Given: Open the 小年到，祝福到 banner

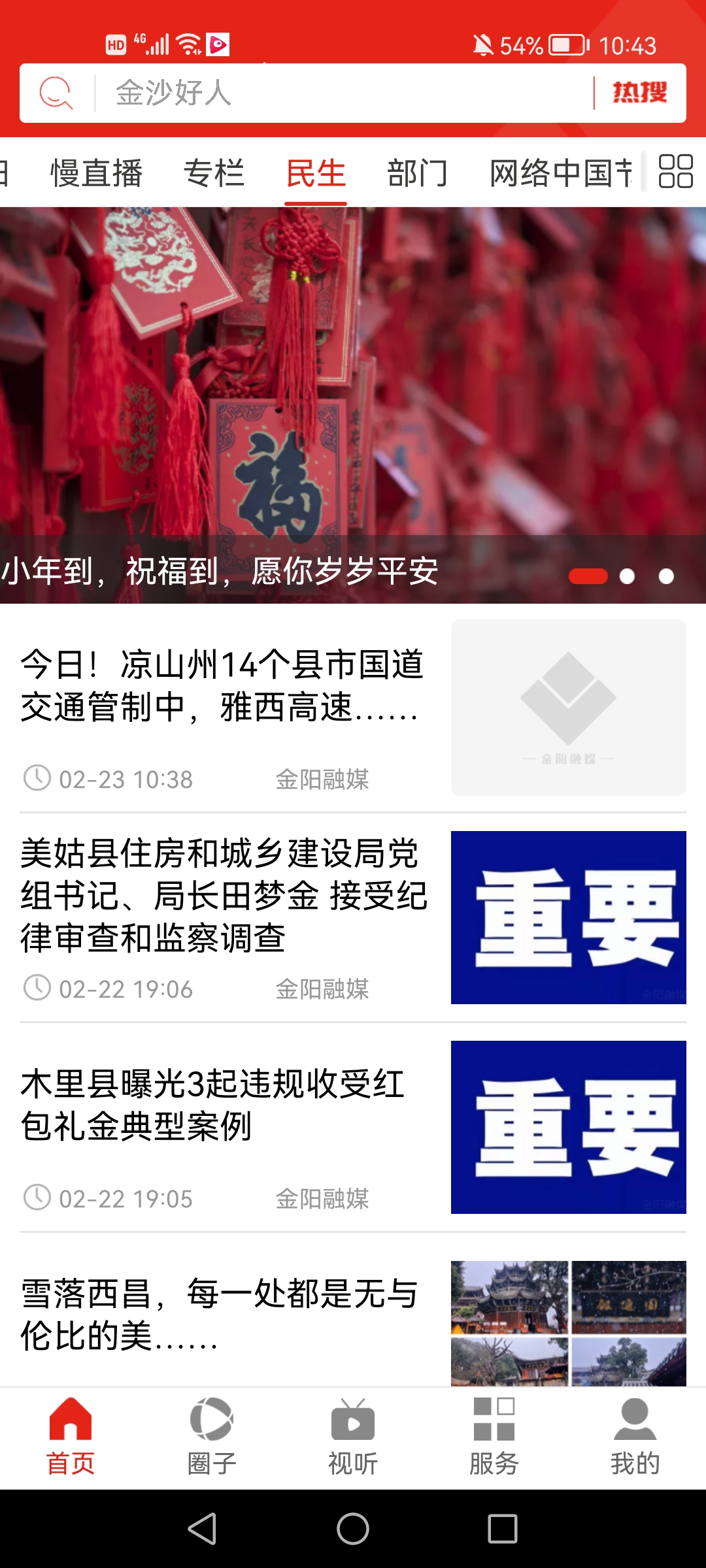Looking at the screenshot, I should pos(353,405).
